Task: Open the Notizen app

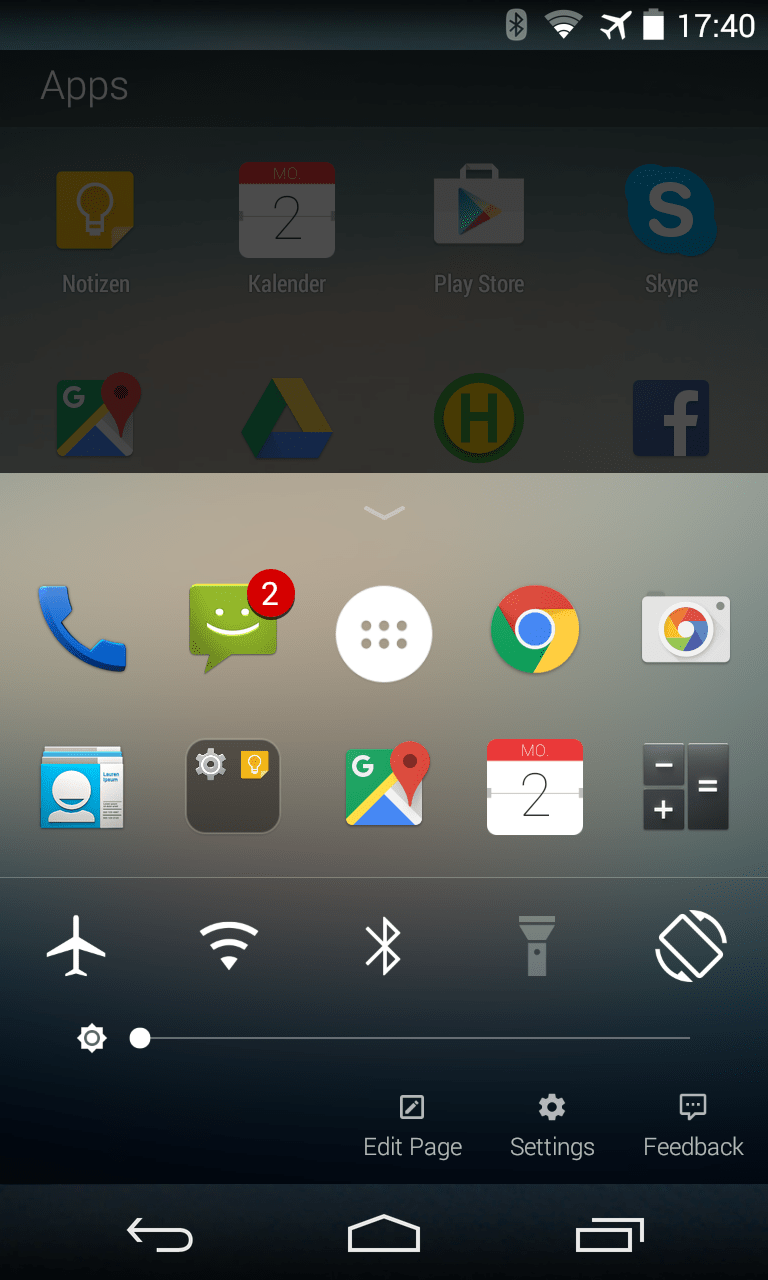Action: click(95, 210)
